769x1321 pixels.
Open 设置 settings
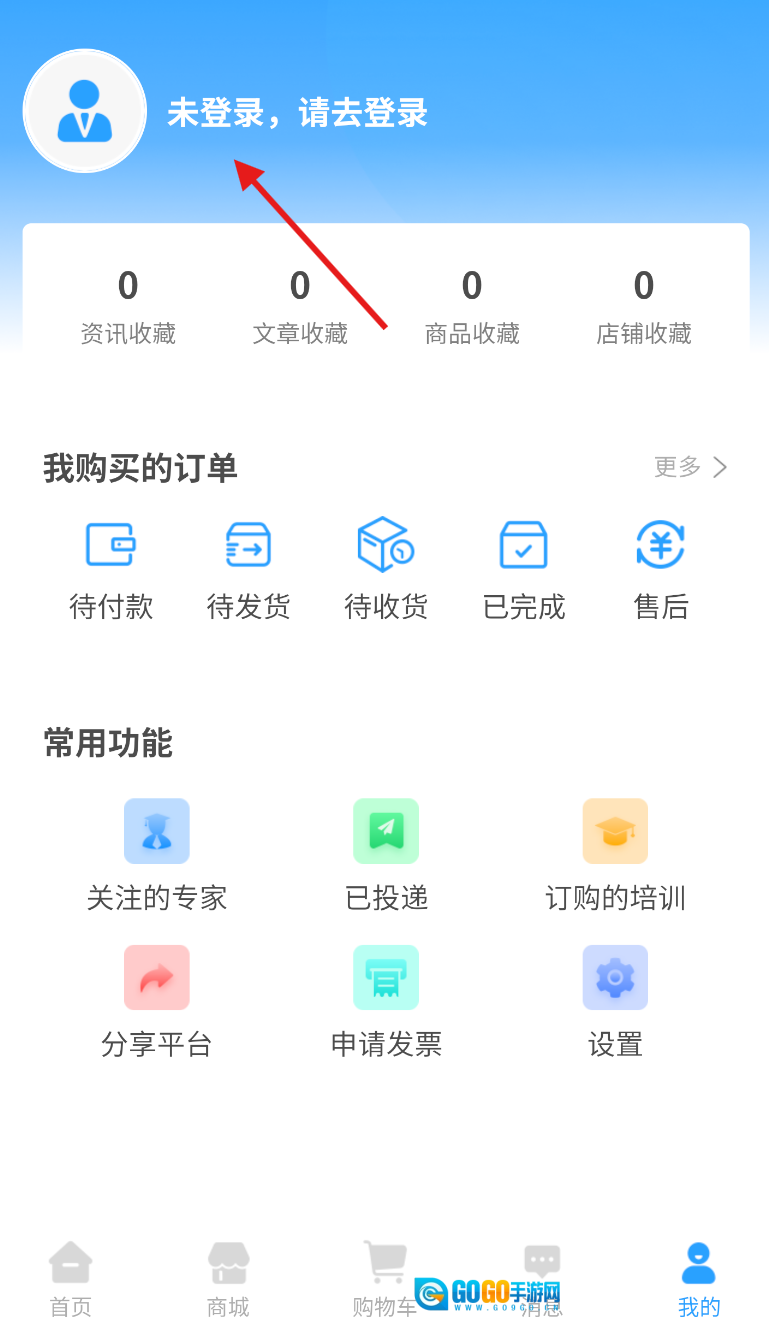point(615,1001)
